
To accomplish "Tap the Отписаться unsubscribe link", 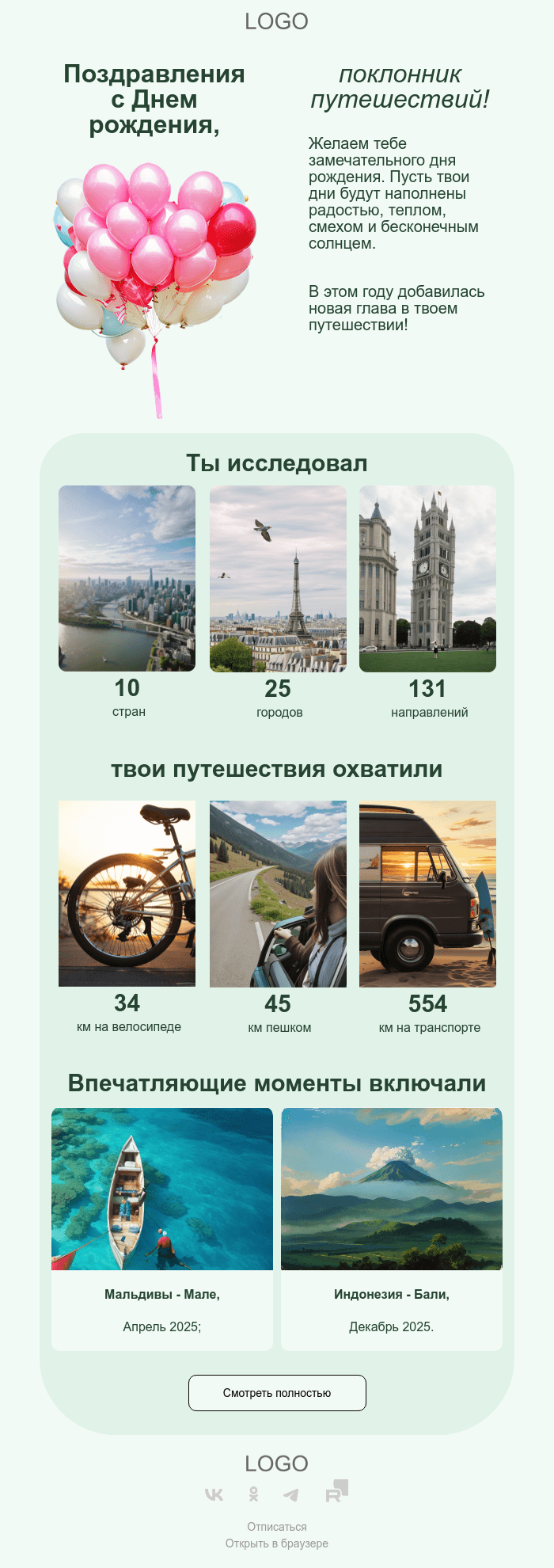I will click(x=277, y=1526).
